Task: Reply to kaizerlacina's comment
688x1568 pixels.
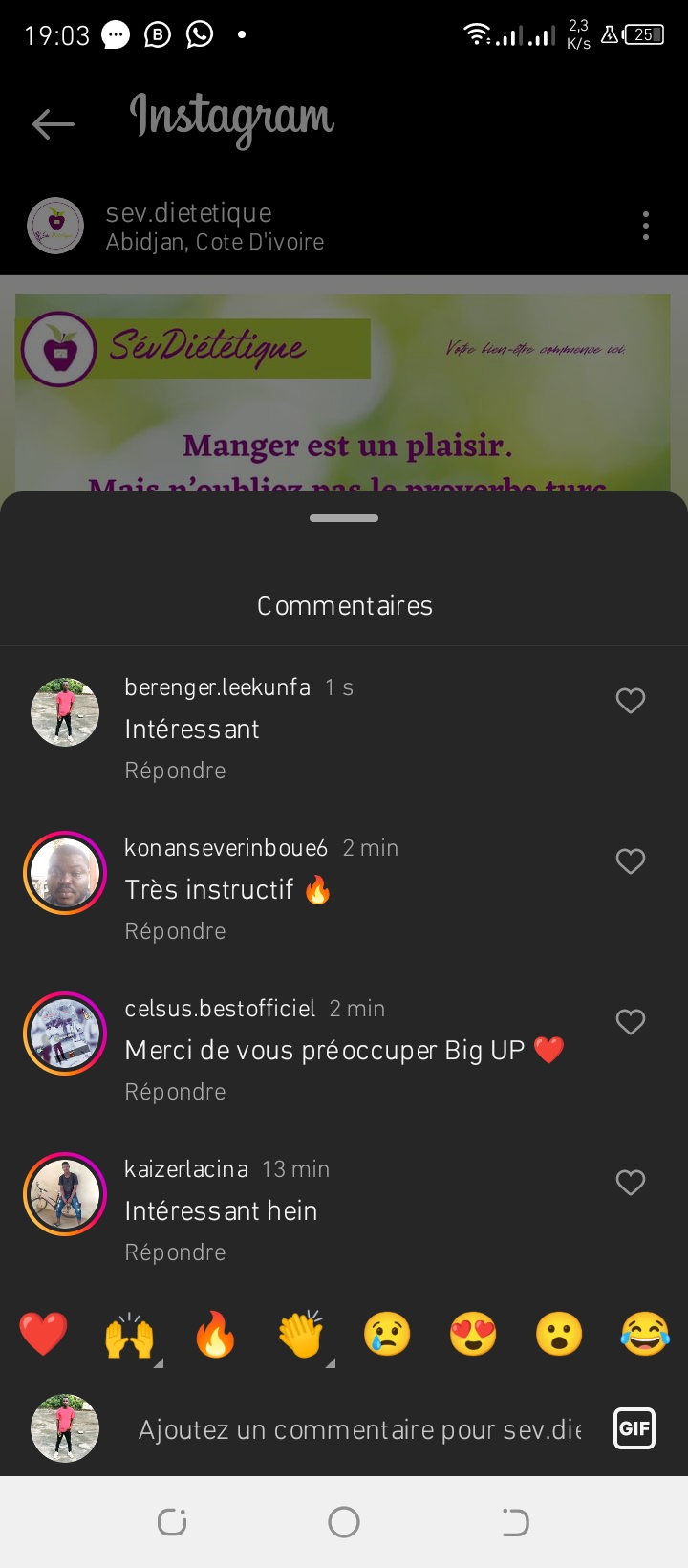Action: [175, 1252]
